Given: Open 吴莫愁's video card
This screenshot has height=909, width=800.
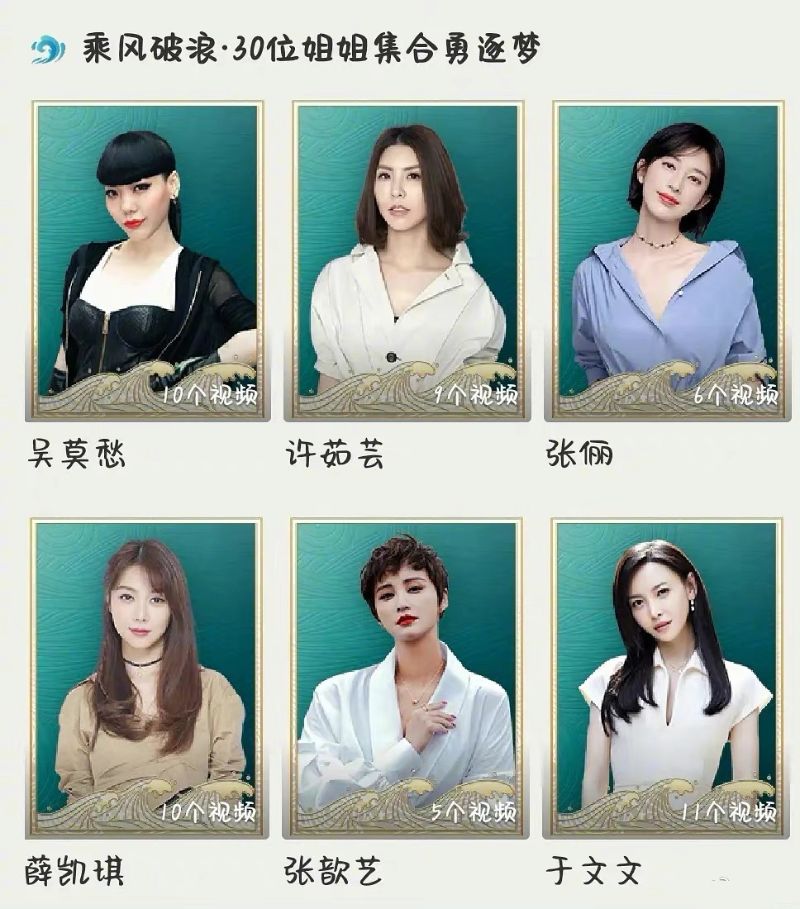Looking at the screenshot, I should [x=147, y=260].
